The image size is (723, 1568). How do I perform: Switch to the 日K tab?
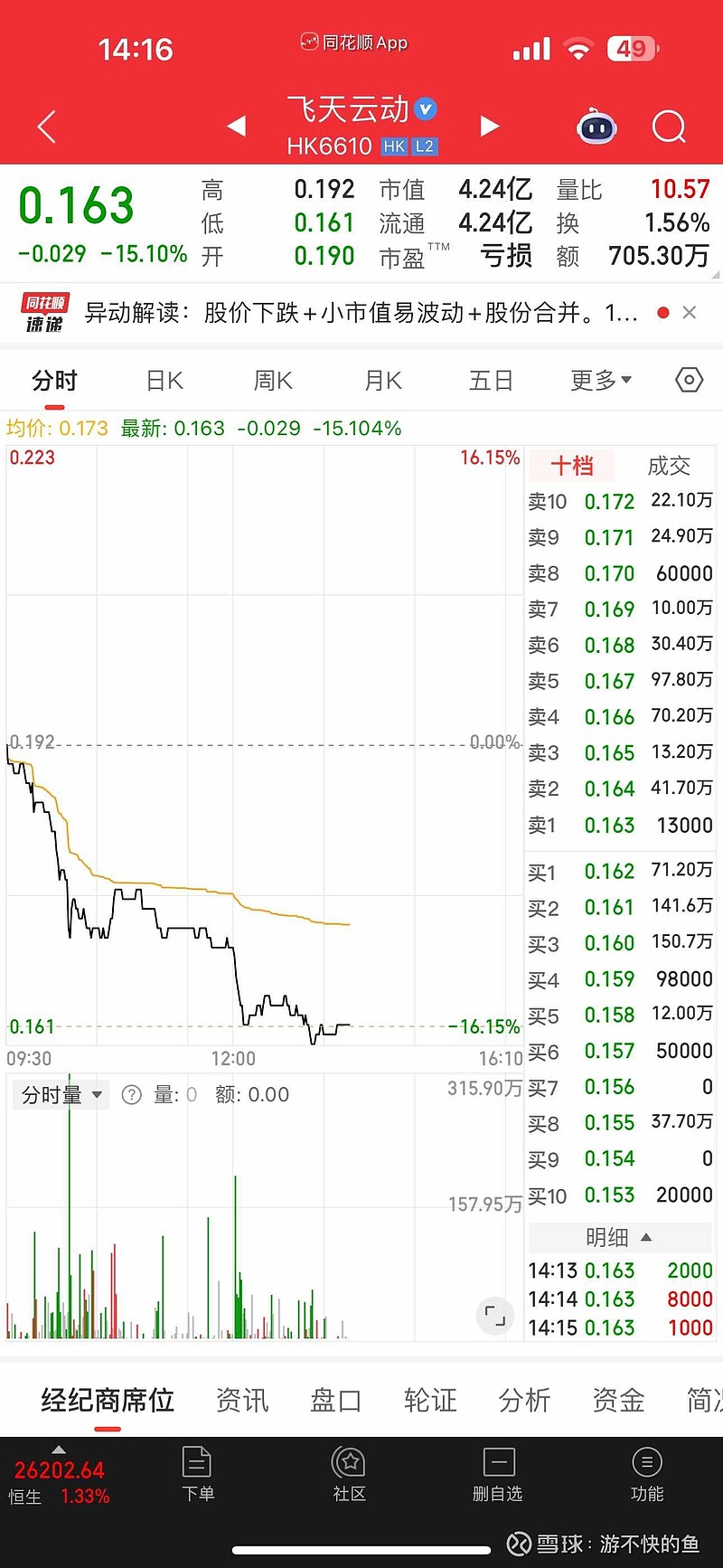coord(163,380)
